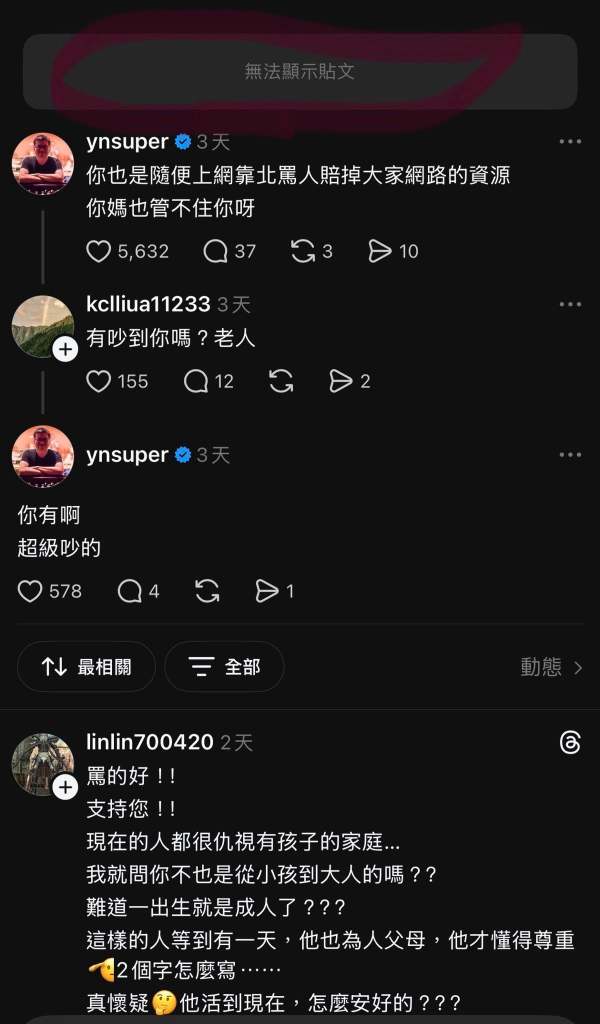600x1024 pixels.
Task: Open the 37 comments on ynsuper's post
Action: point(216,251)
